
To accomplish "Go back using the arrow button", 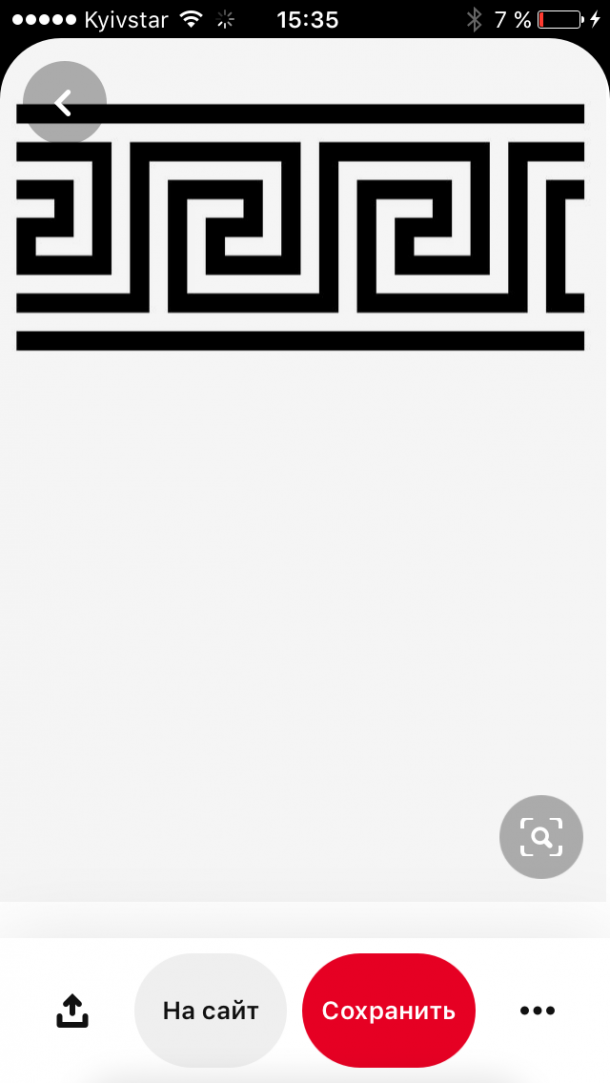I will pos(64,102).
